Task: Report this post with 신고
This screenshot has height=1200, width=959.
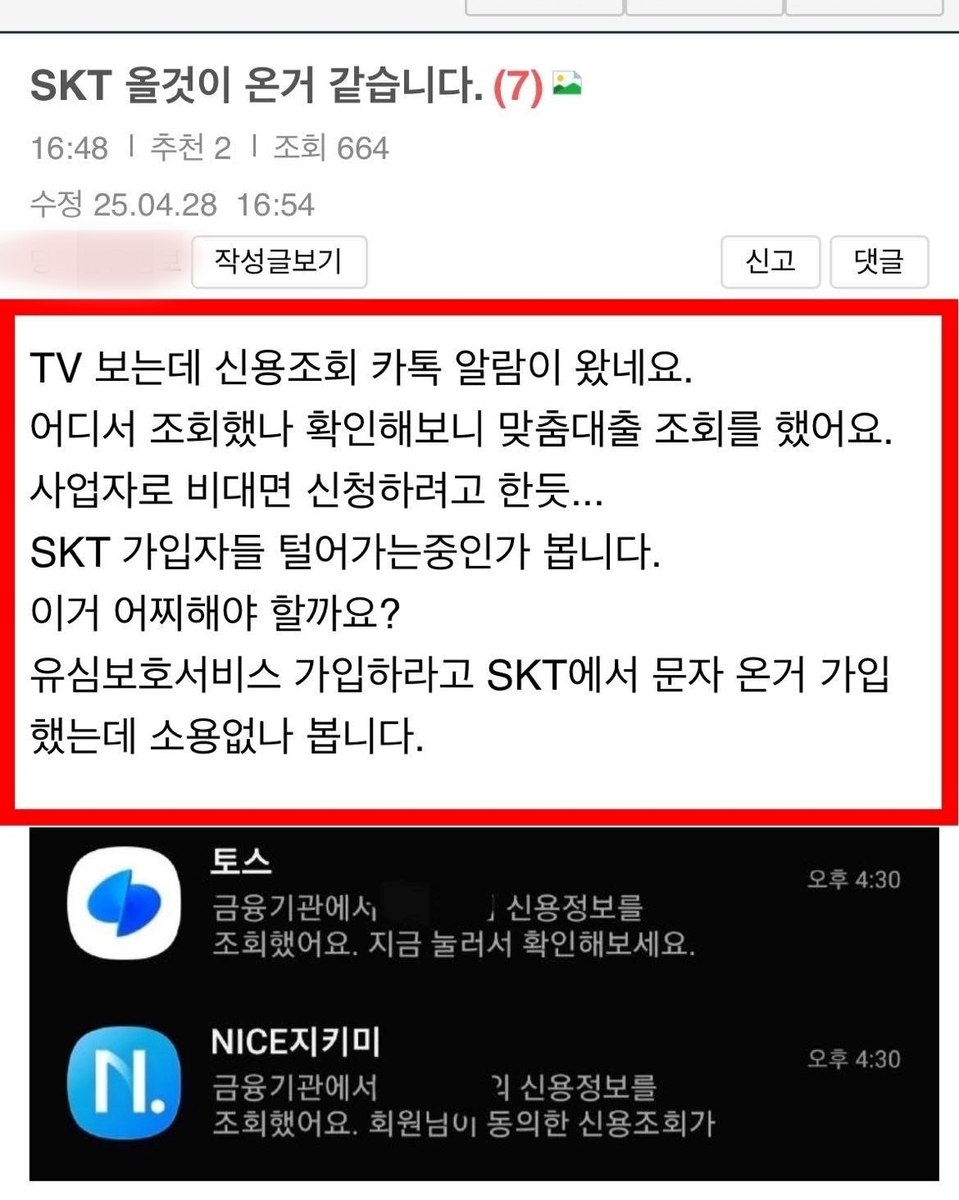Action: 770,262
